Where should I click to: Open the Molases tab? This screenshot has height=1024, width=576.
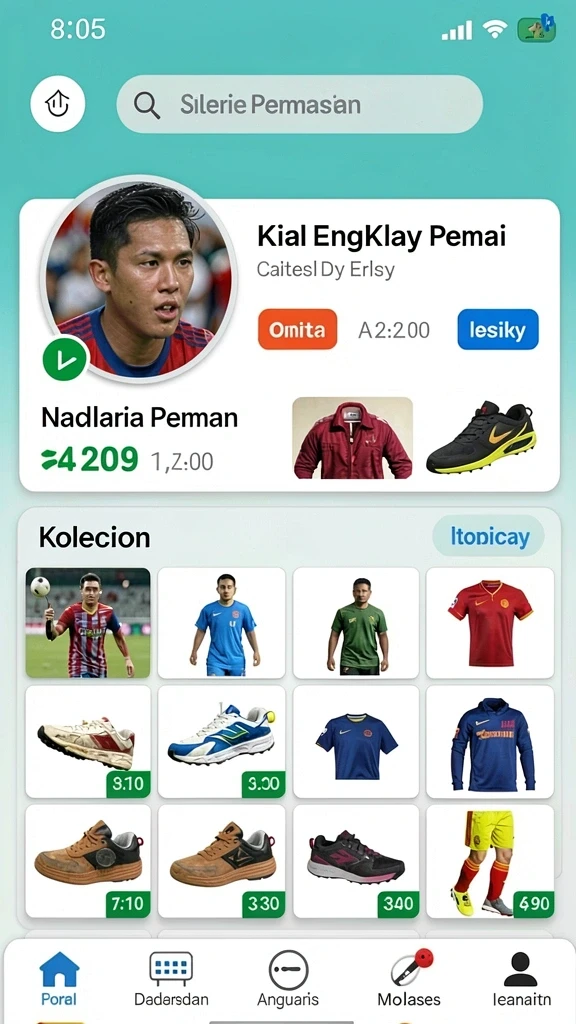coord(409,979)
